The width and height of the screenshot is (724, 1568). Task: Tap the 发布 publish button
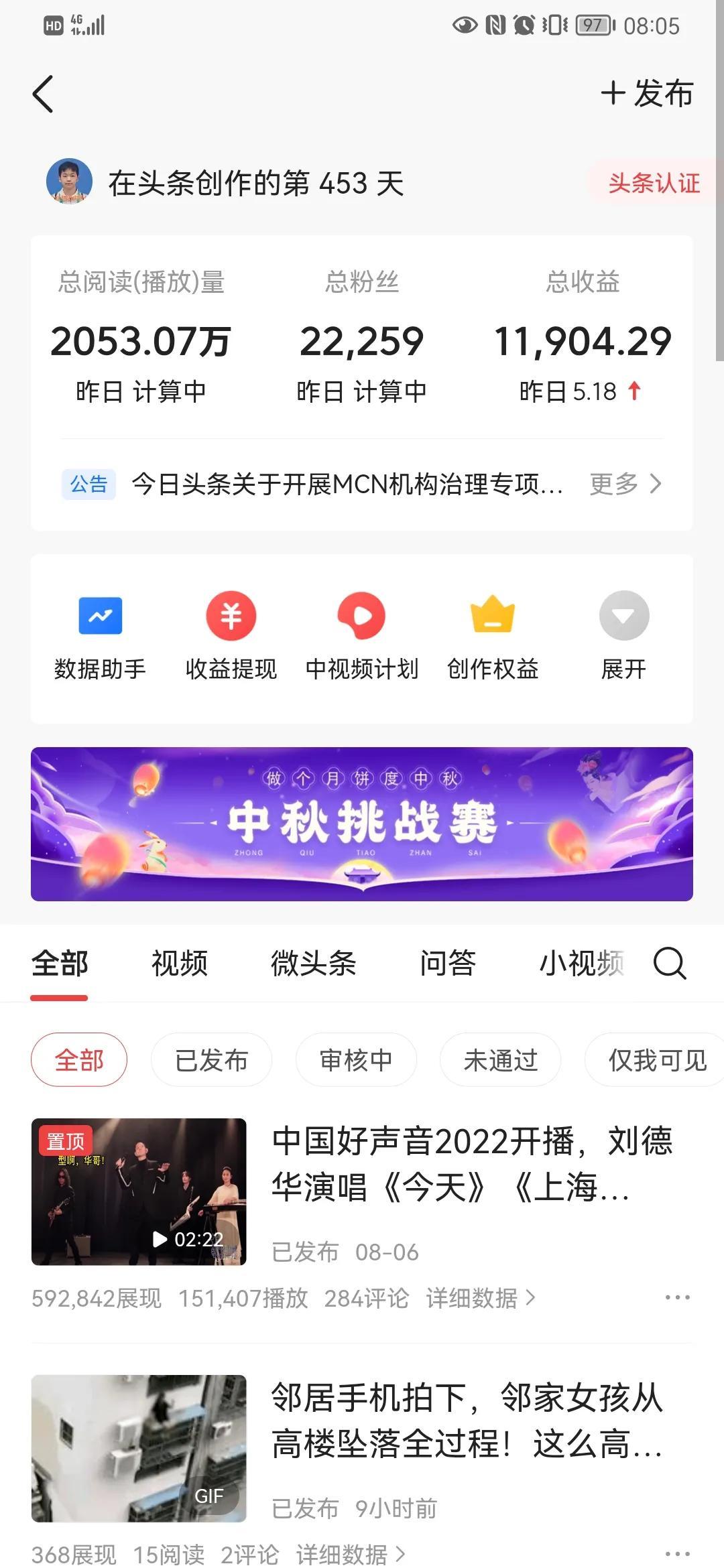647,93
